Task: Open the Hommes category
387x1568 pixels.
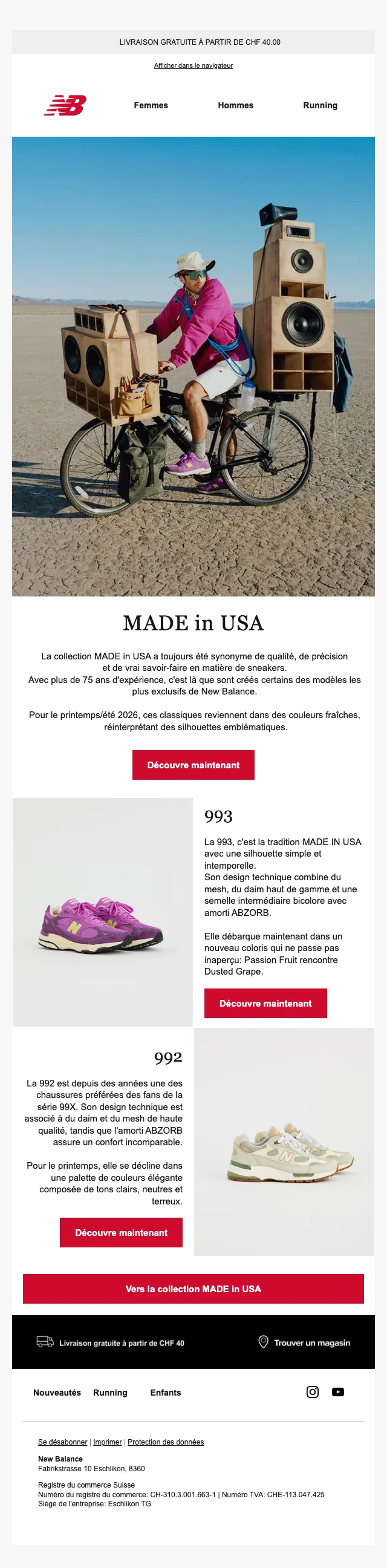Action: pyautogui.click(x=235, y=105)
